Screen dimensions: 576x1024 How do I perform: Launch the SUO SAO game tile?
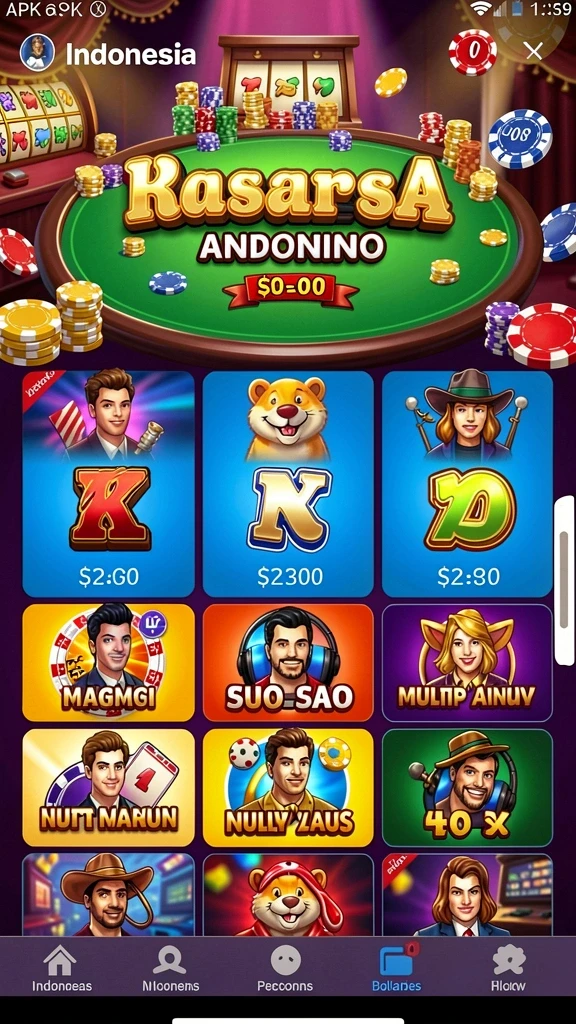(x=288, y=662)
